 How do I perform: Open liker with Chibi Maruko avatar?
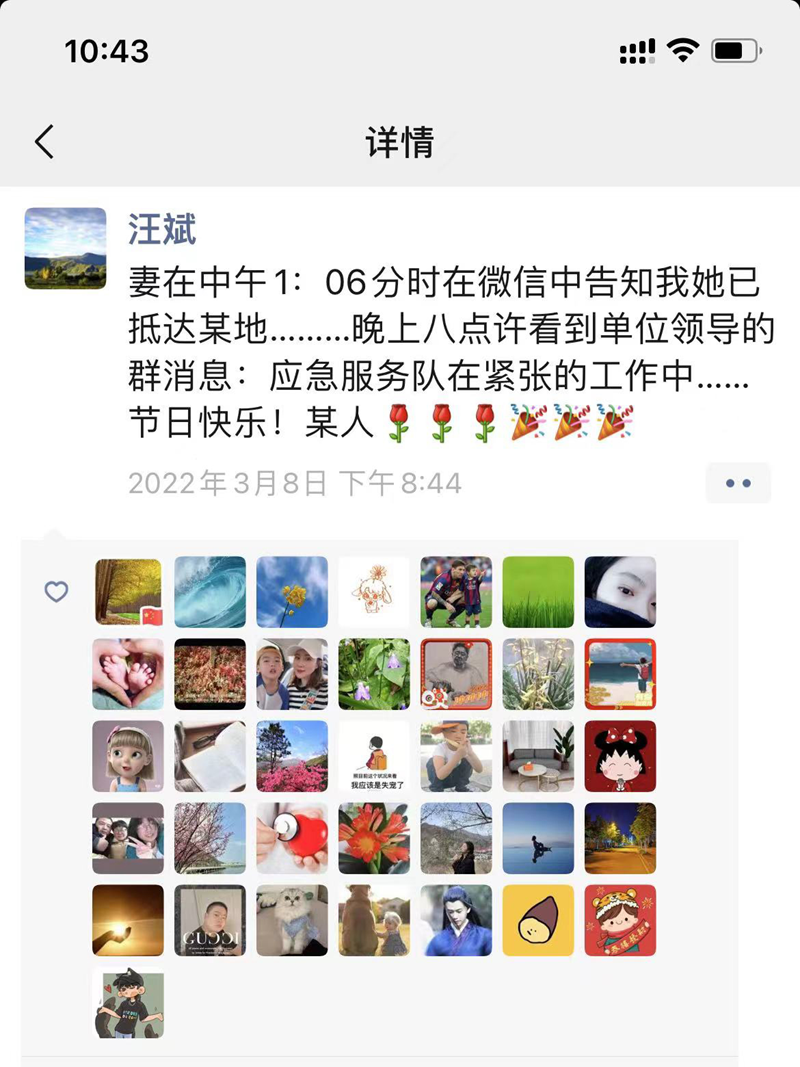point(620,755)
